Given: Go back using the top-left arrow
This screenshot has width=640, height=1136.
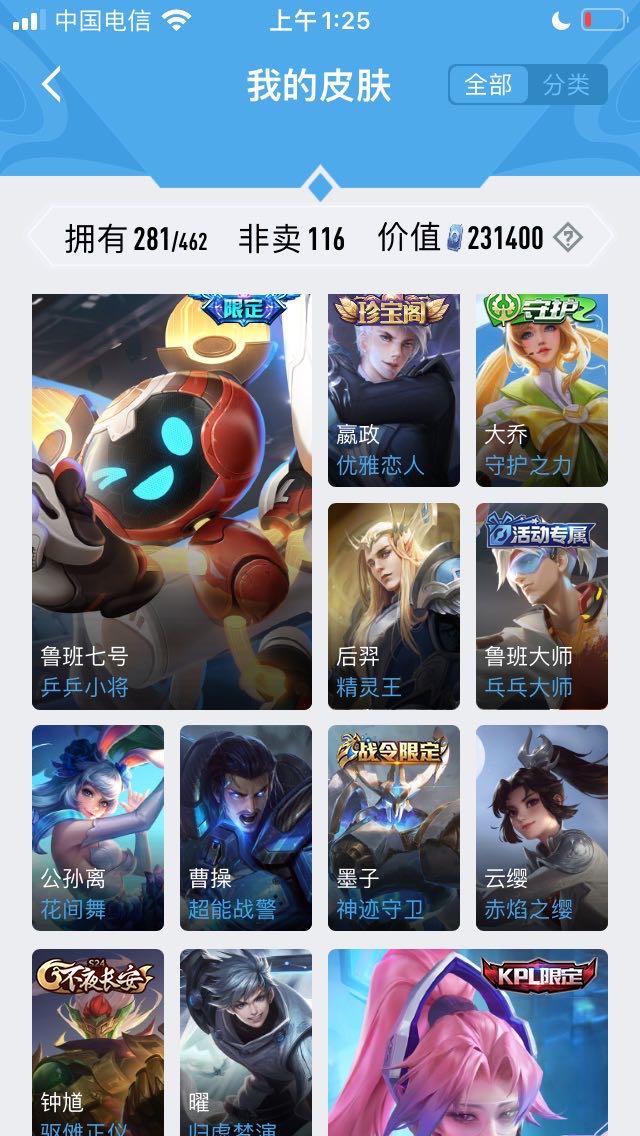Looking at the screenshot, I should [x=52, y=85].
